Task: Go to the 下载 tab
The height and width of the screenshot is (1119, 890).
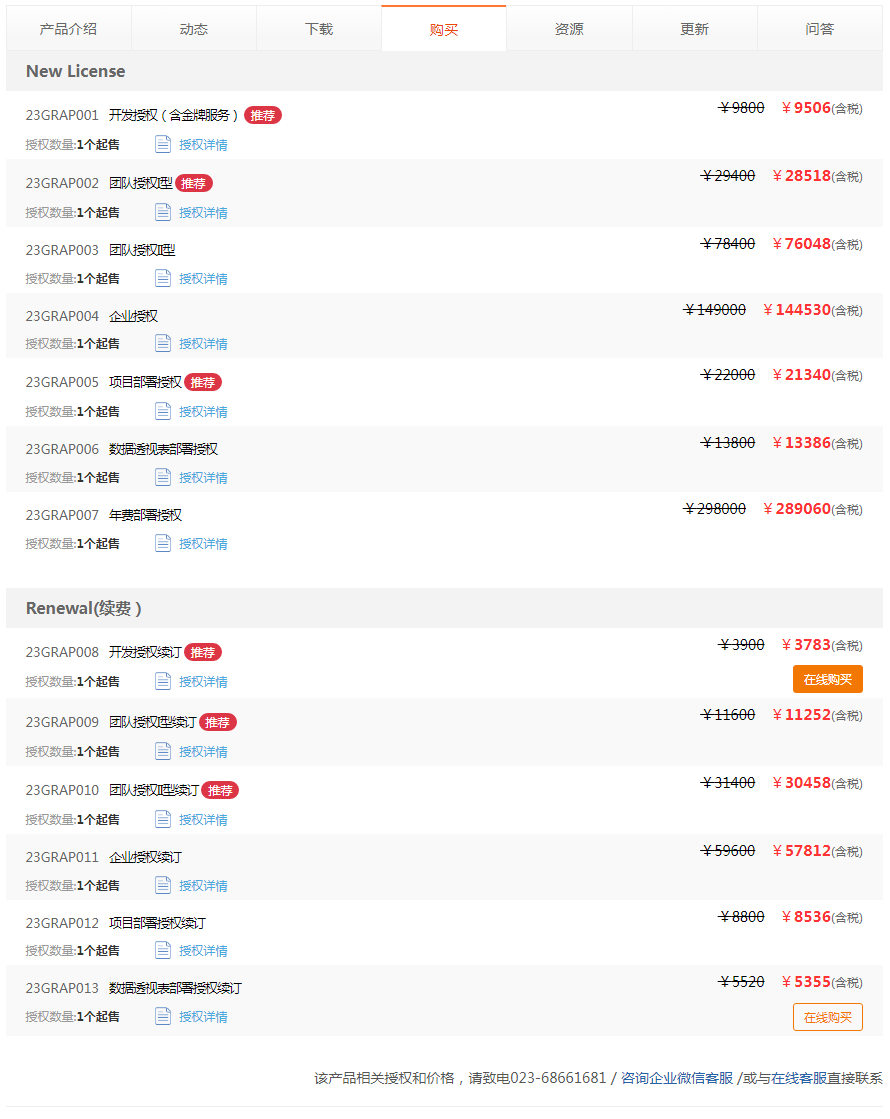Action: 319,29
